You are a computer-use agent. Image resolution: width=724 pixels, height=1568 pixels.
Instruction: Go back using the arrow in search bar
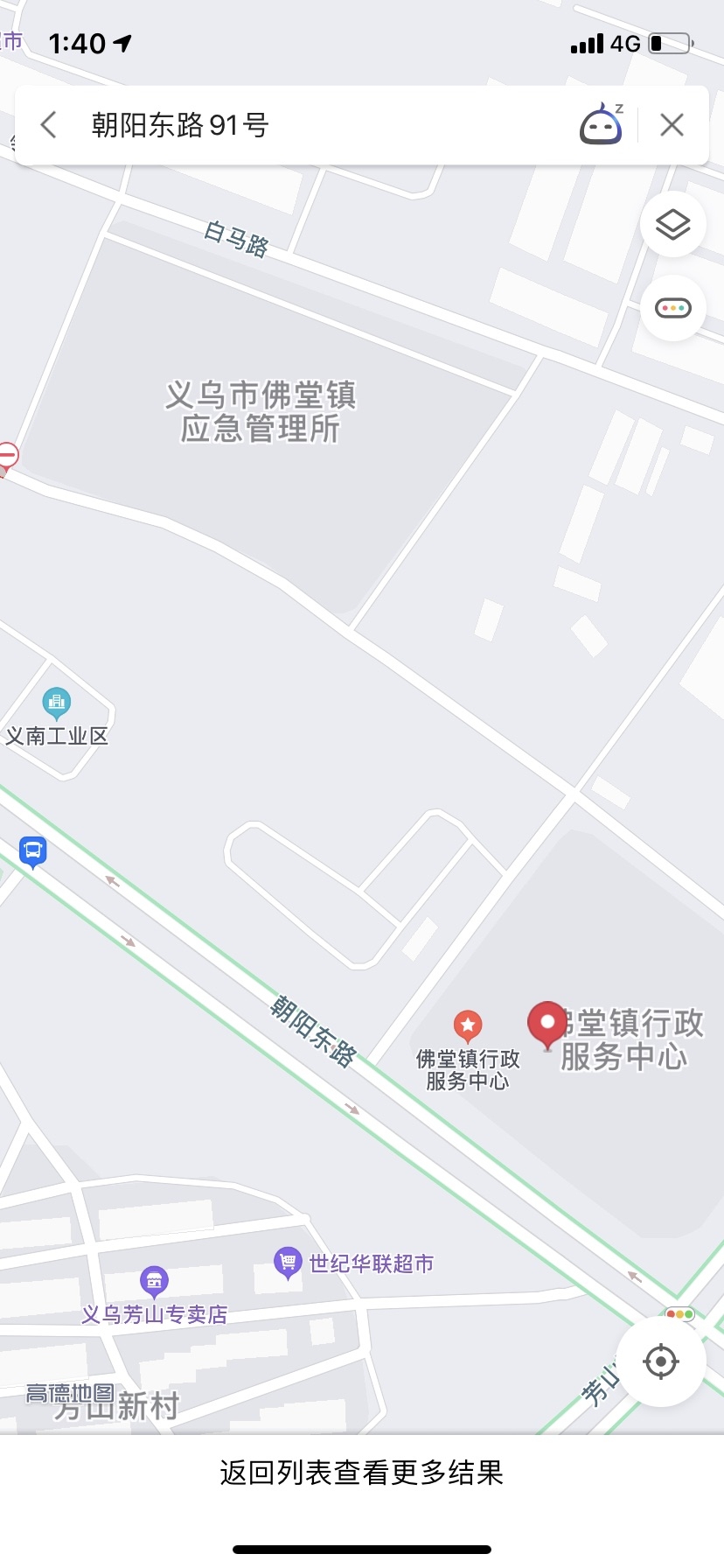[x=49, y=125]
